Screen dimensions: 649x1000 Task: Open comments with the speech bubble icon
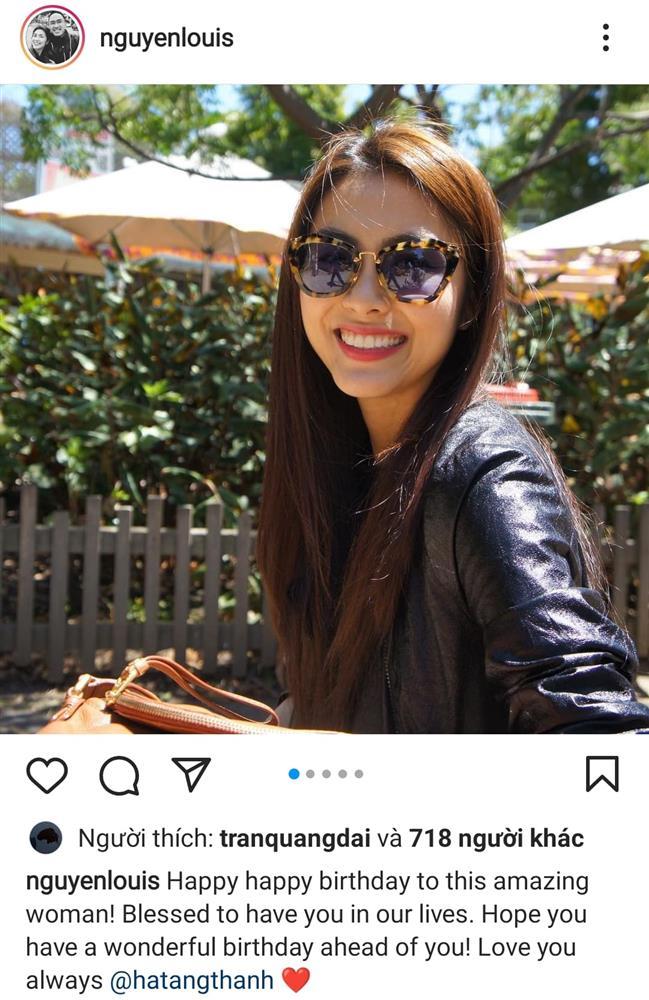119,775
